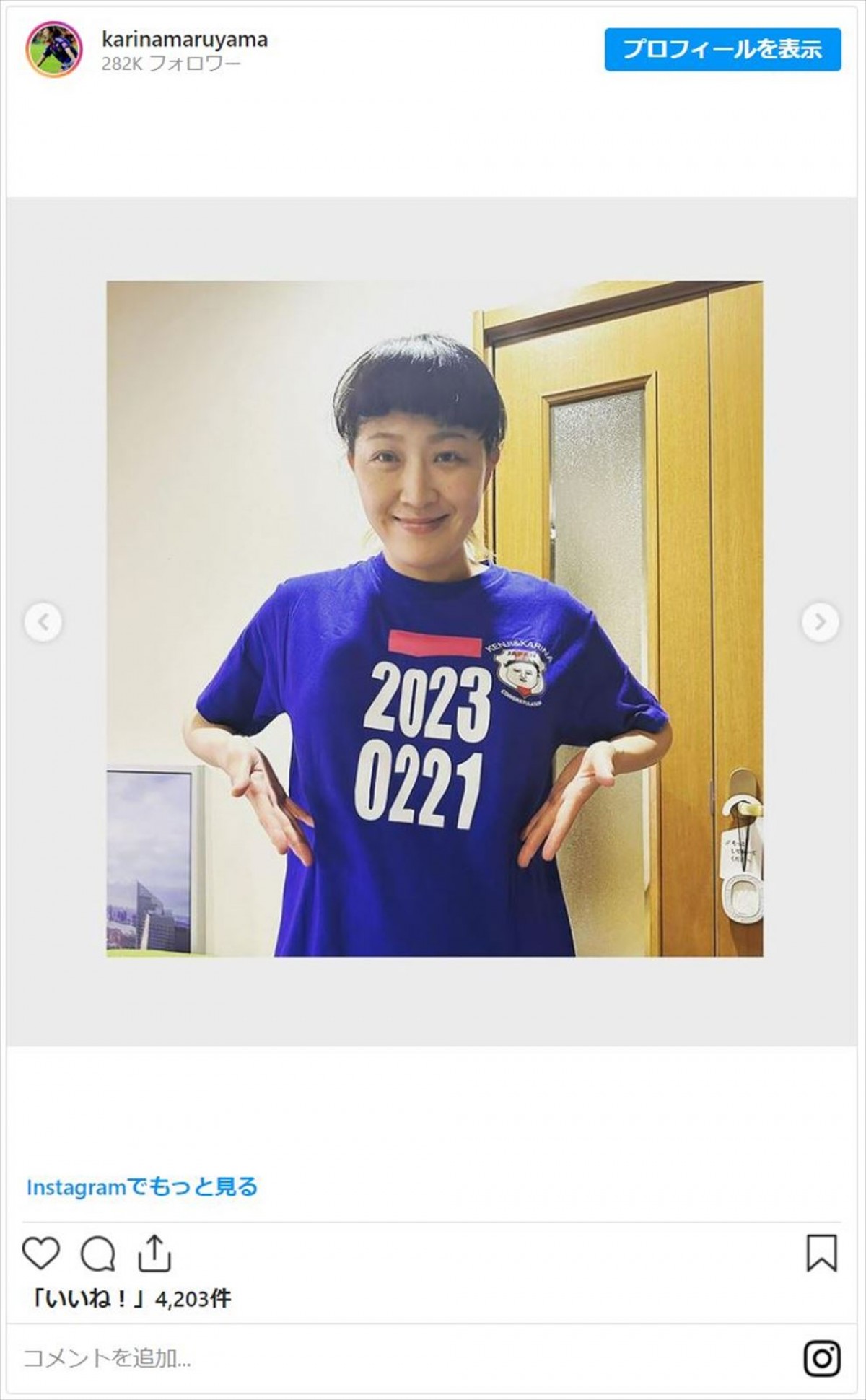Open the Instagramでもっと見る link

(142, 1187)
